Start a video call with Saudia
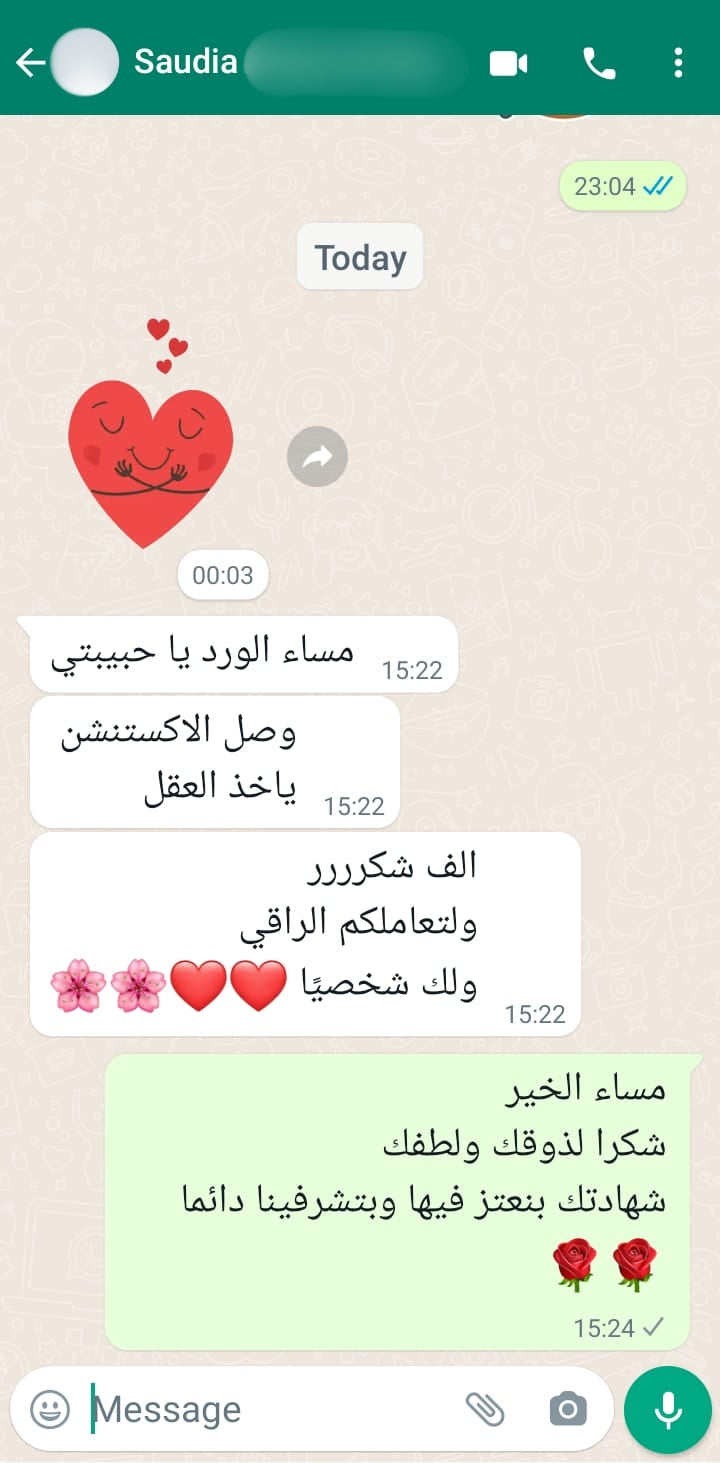Image resolution: width=720 pixels, height=1463 pixels. [508, 64]
